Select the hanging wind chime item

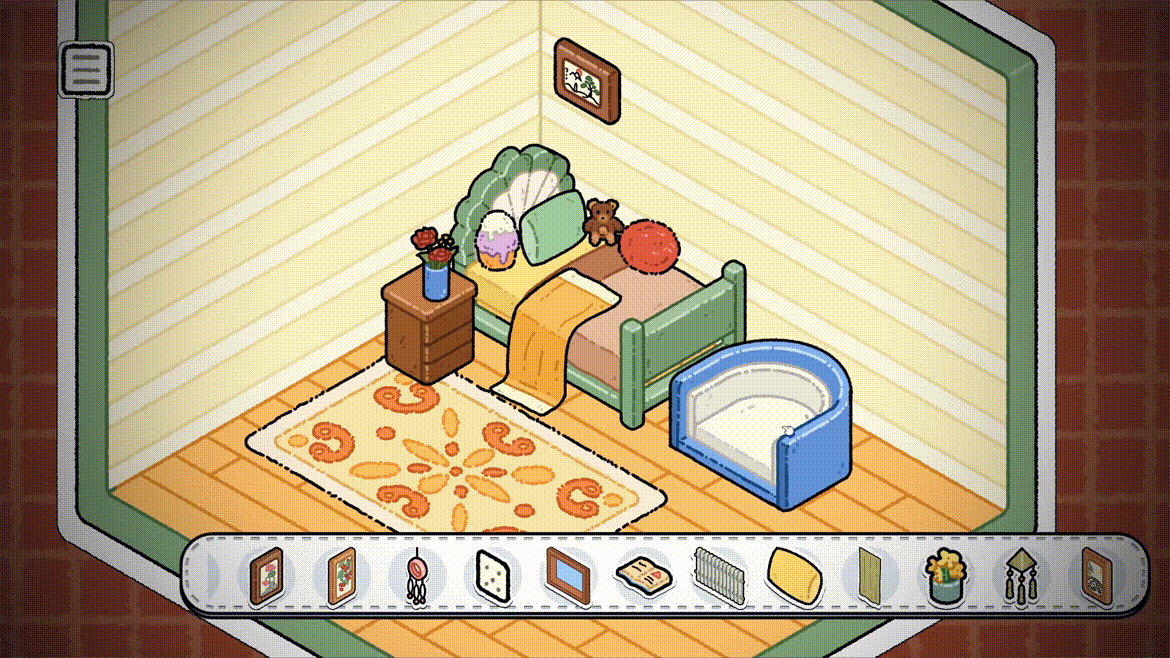coord(1021,578)
